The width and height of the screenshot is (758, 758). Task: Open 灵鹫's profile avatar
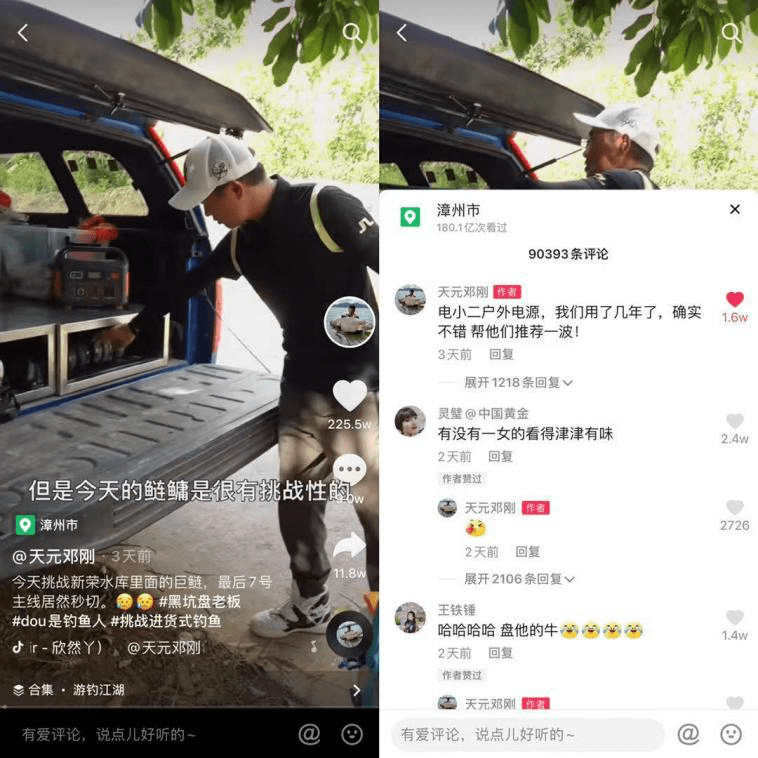[410, 421]
